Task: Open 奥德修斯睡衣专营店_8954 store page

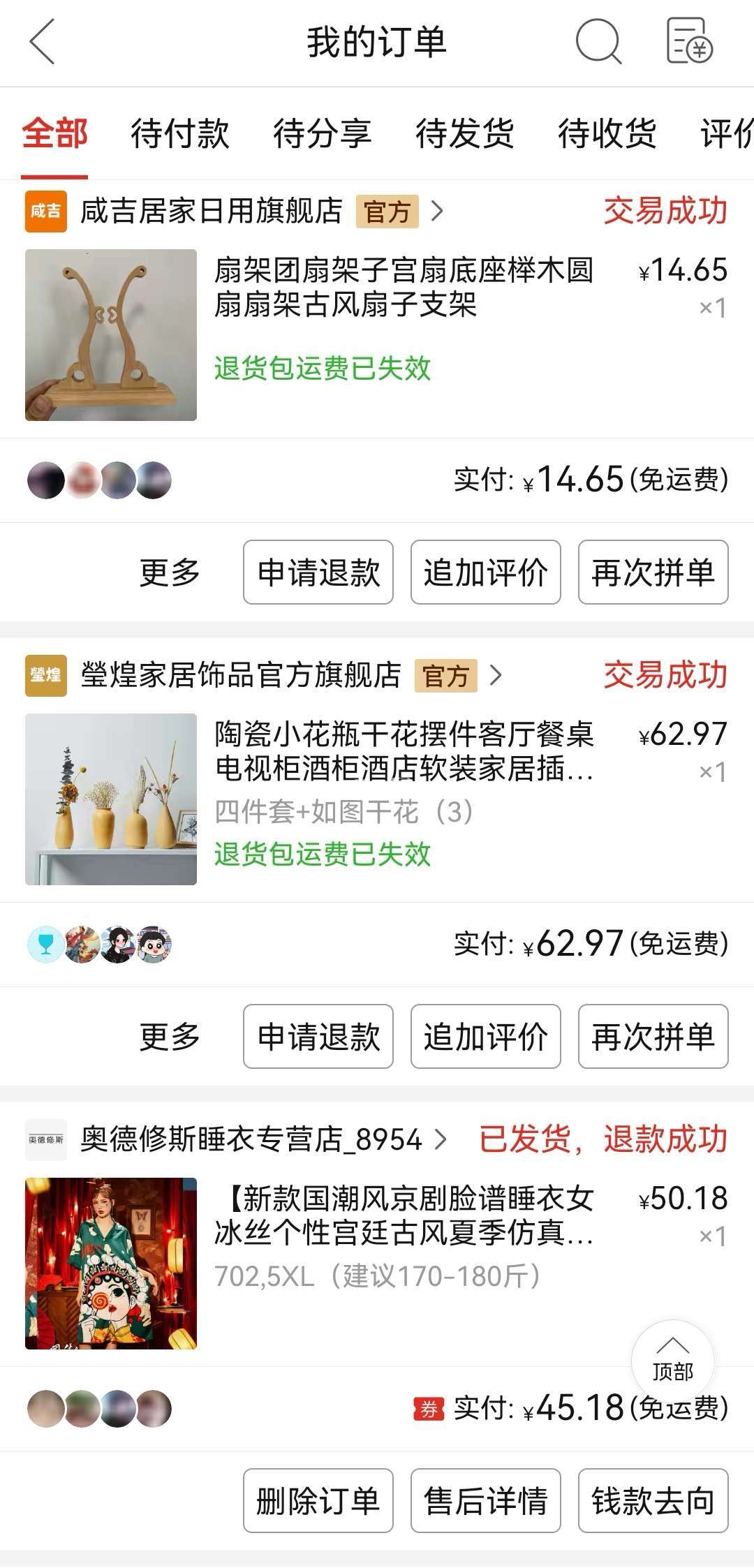Action: coord(251,1139)
